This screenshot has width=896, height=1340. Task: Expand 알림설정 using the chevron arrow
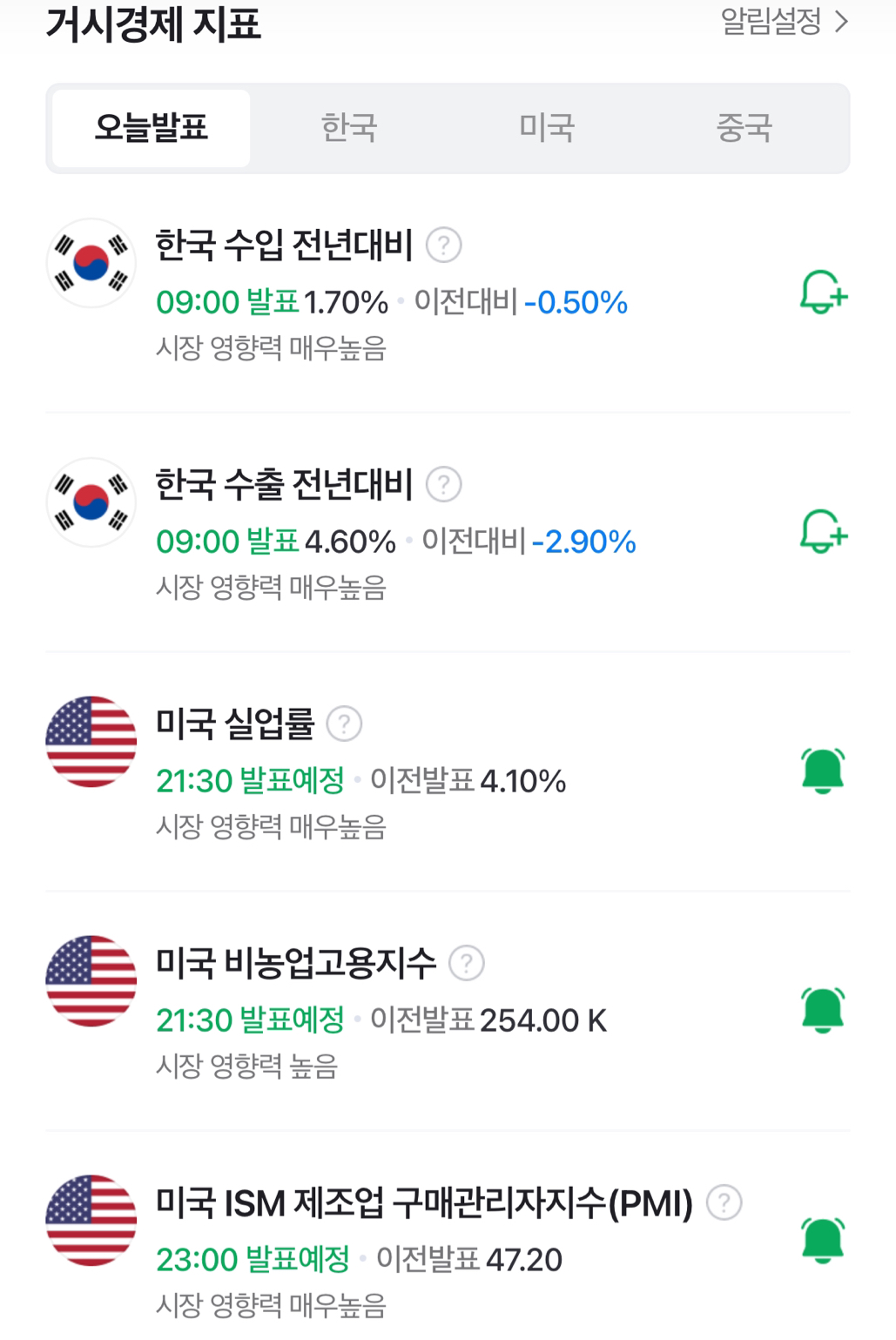[x=841, y=24]
